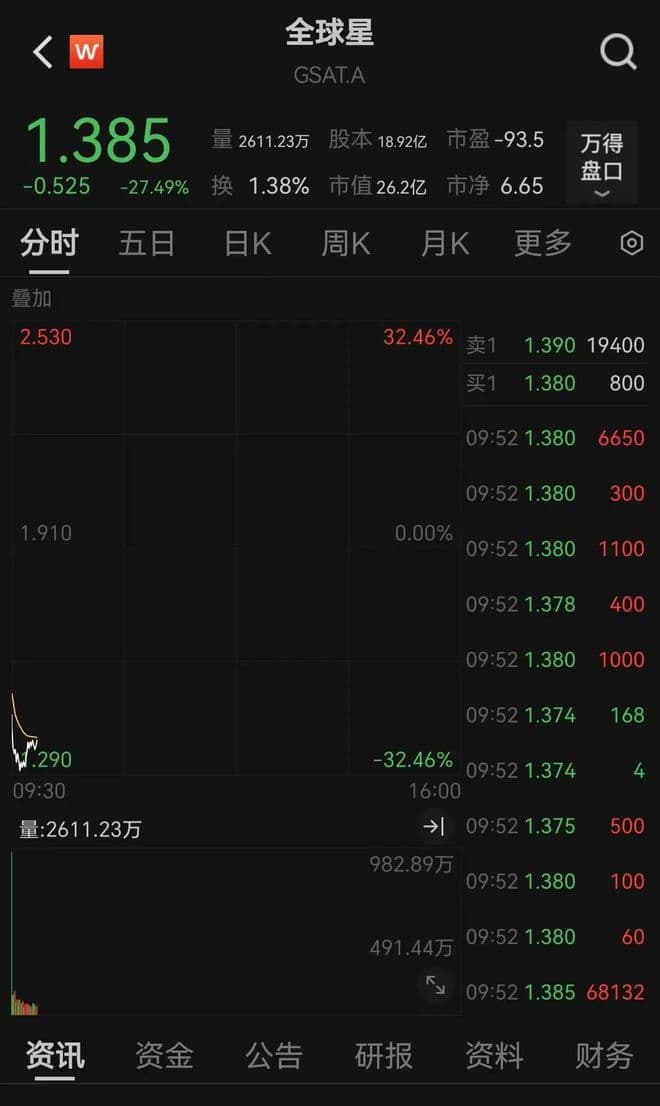Viewport: 660px width, 1106px height.
Task: Open chart settings hexagon icon
Action: pos(632,243)
